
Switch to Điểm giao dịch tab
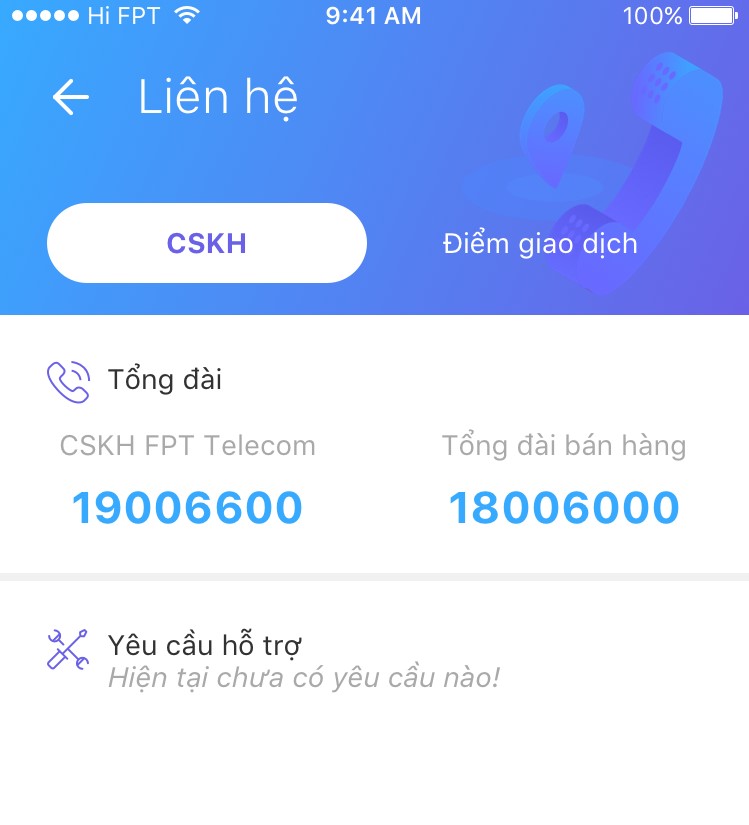pos(540,243)
